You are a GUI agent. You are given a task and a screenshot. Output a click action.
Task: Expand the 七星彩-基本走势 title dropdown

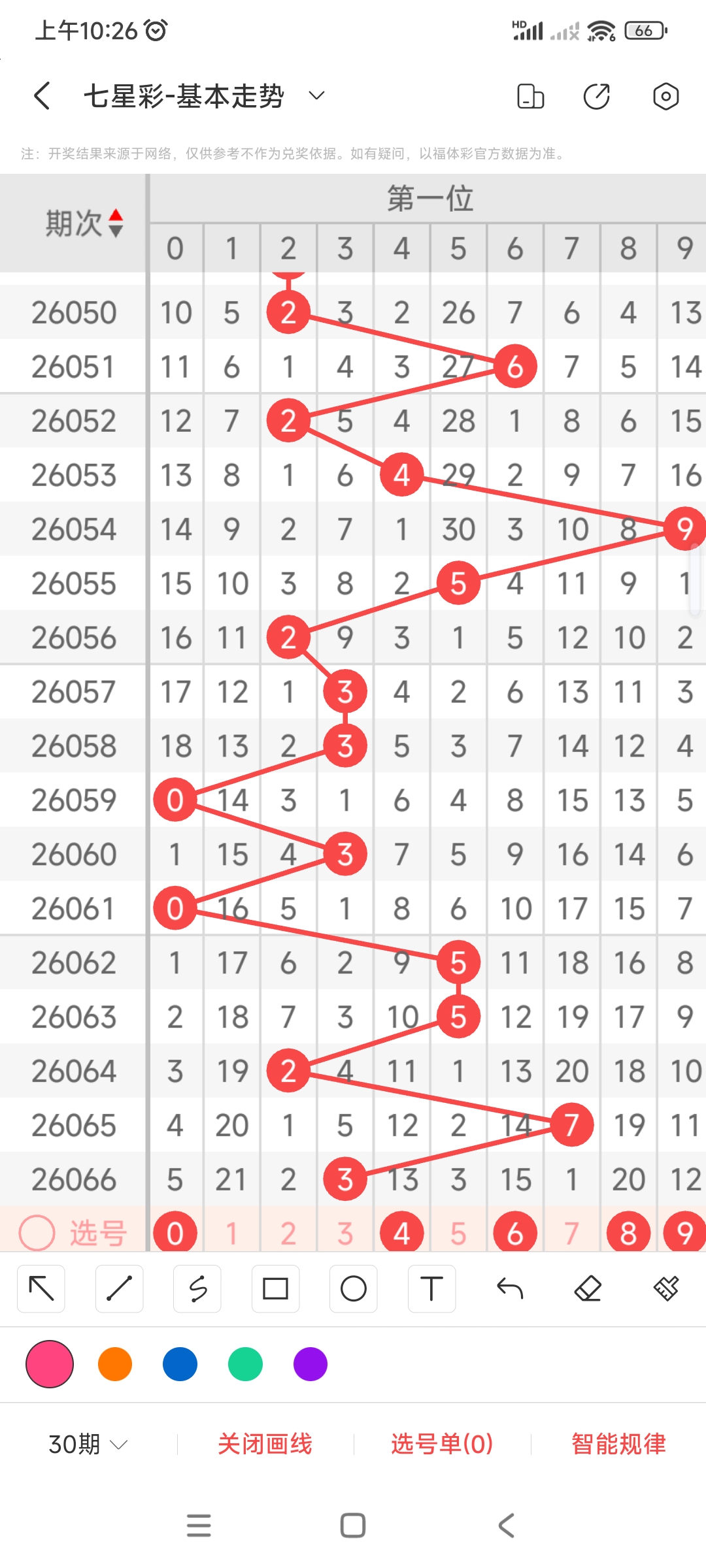[316, 96]
